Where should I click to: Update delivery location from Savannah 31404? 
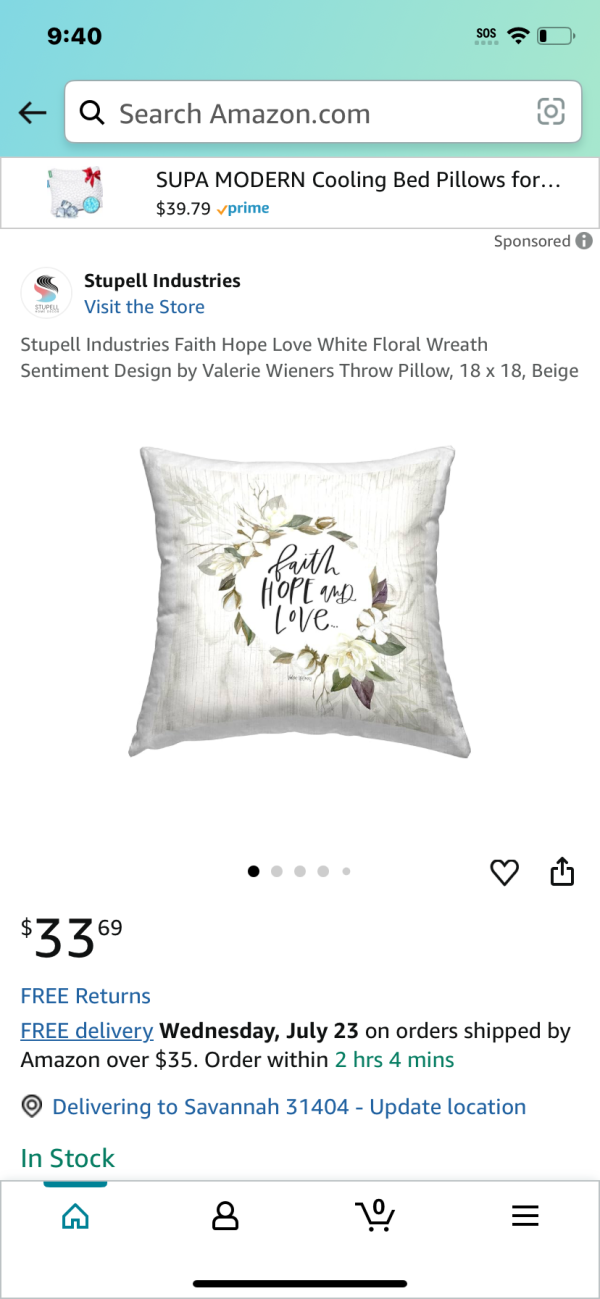click(x=288, y=1107)
